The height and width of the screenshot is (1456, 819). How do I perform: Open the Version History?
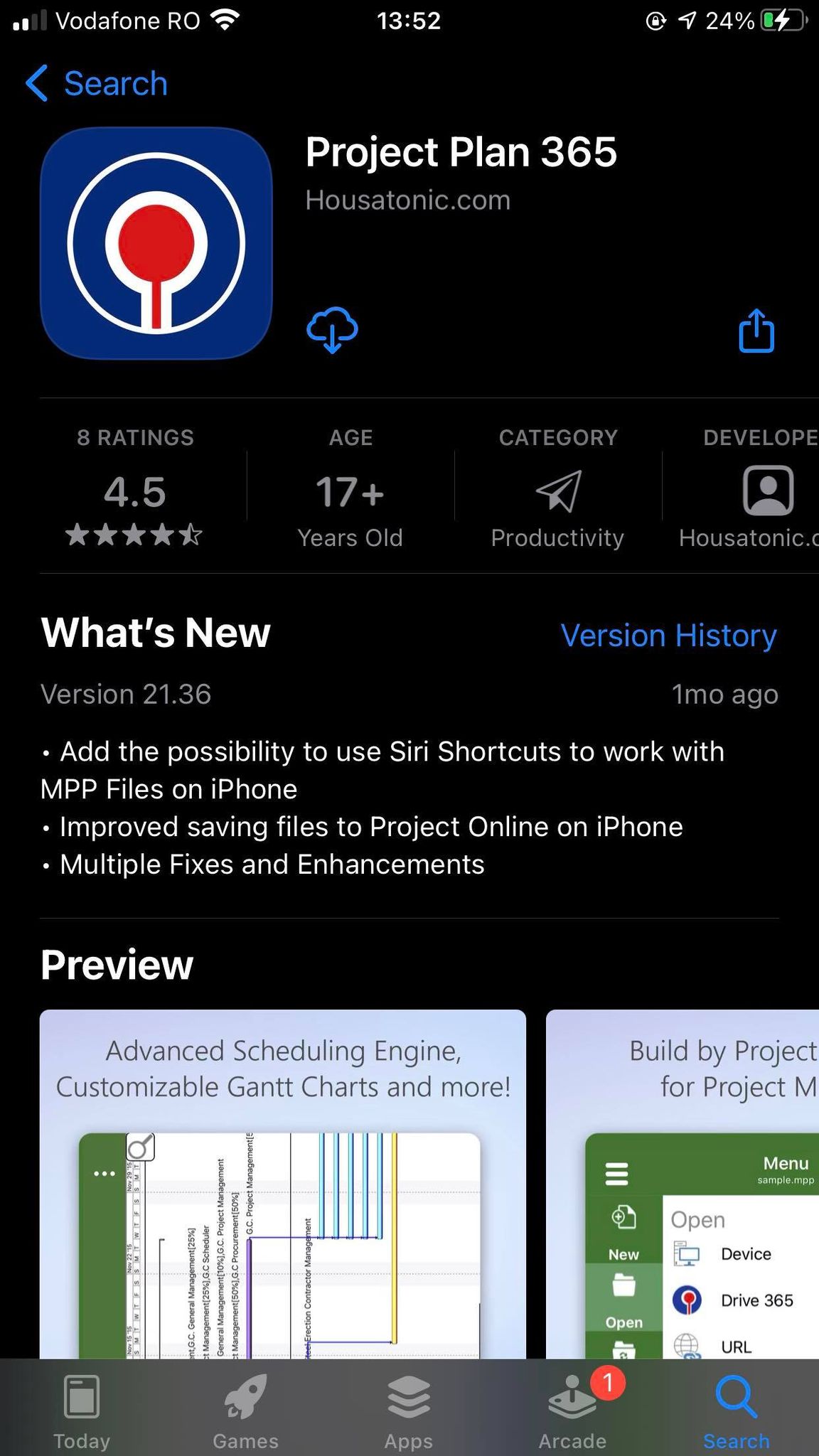668,635
